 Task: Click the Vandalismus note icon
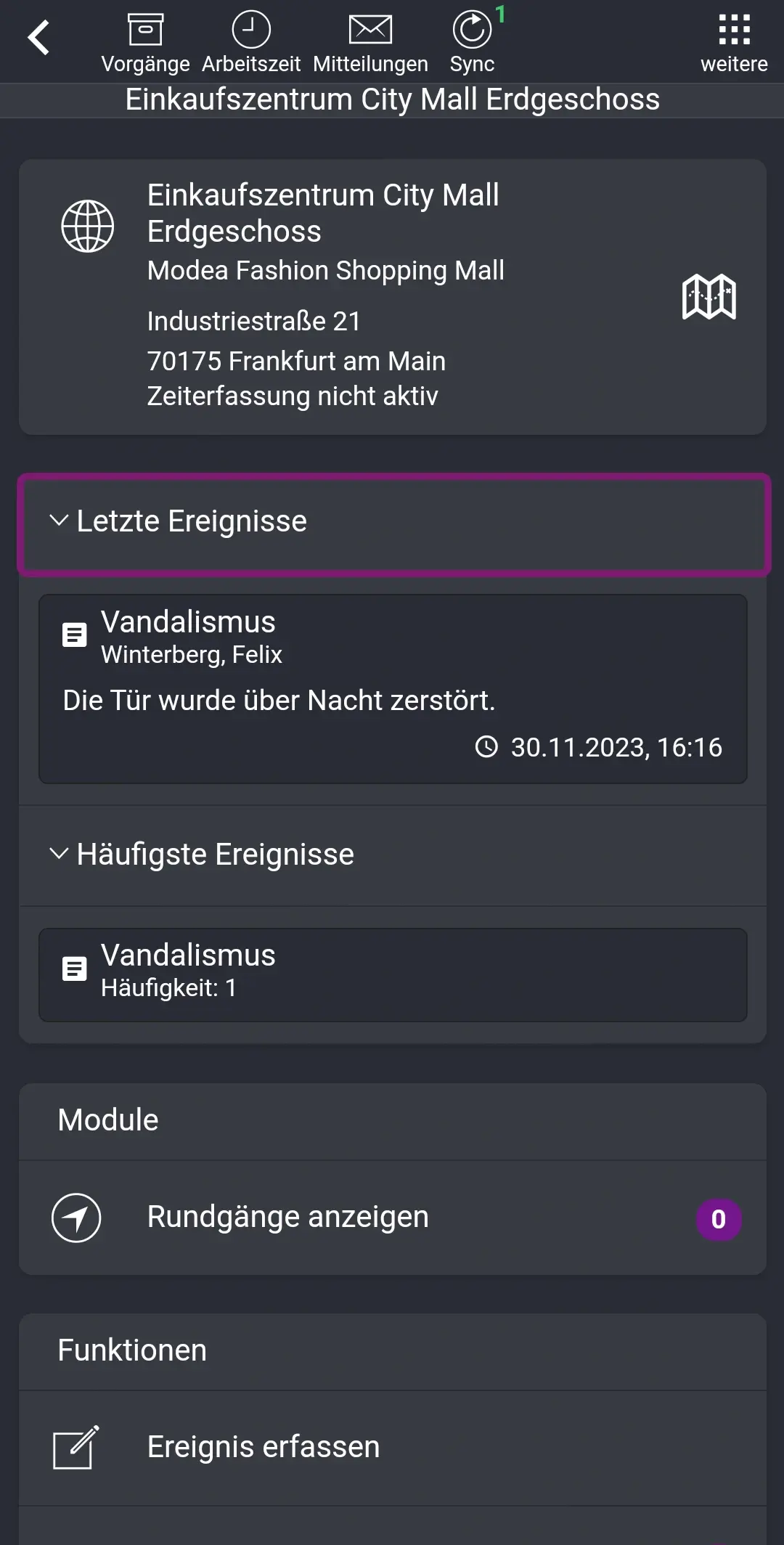pyautogui.click(x=74, y=634)
